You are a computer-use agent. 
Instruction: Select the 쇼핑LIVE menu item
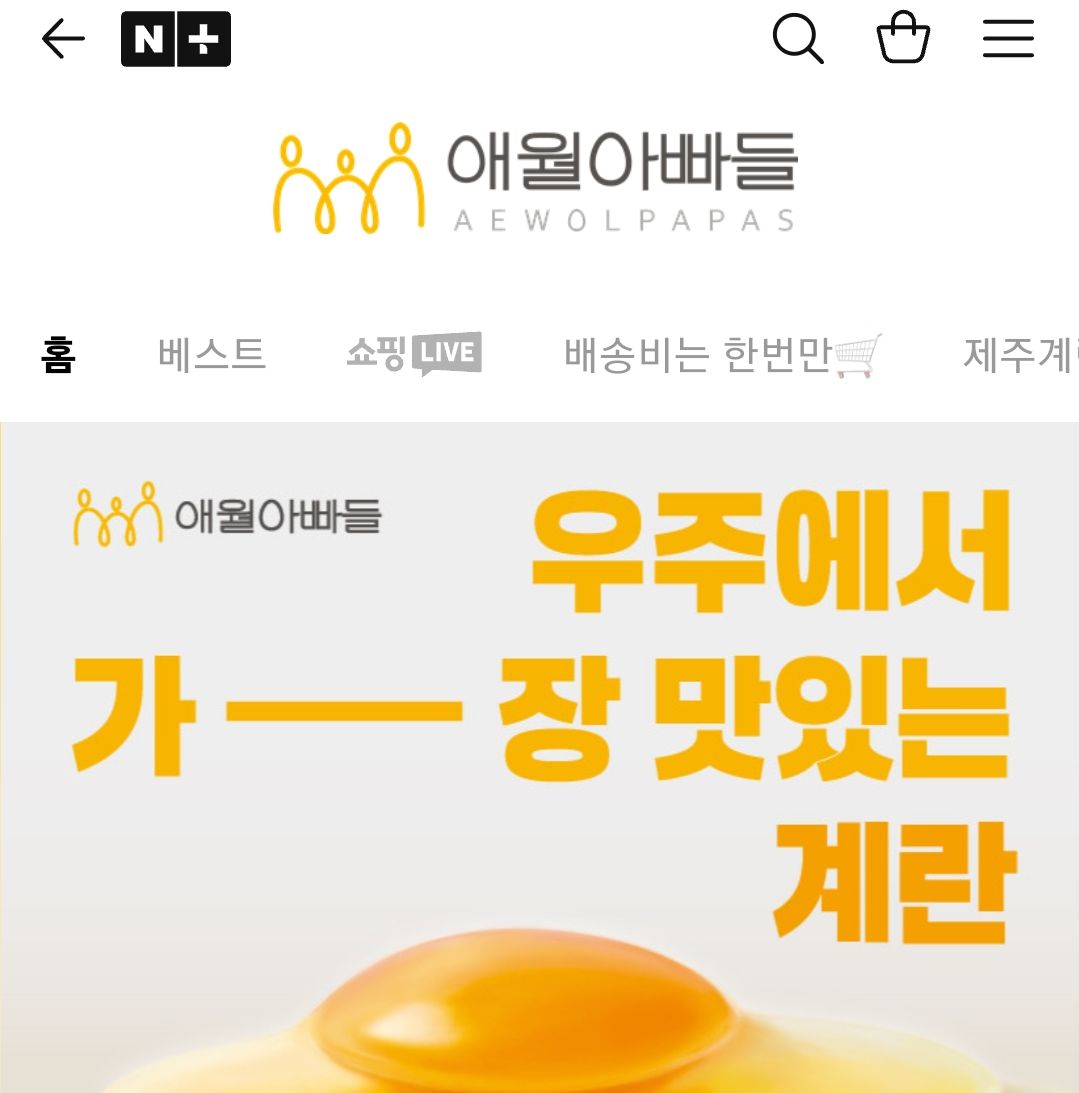(414, 352)
